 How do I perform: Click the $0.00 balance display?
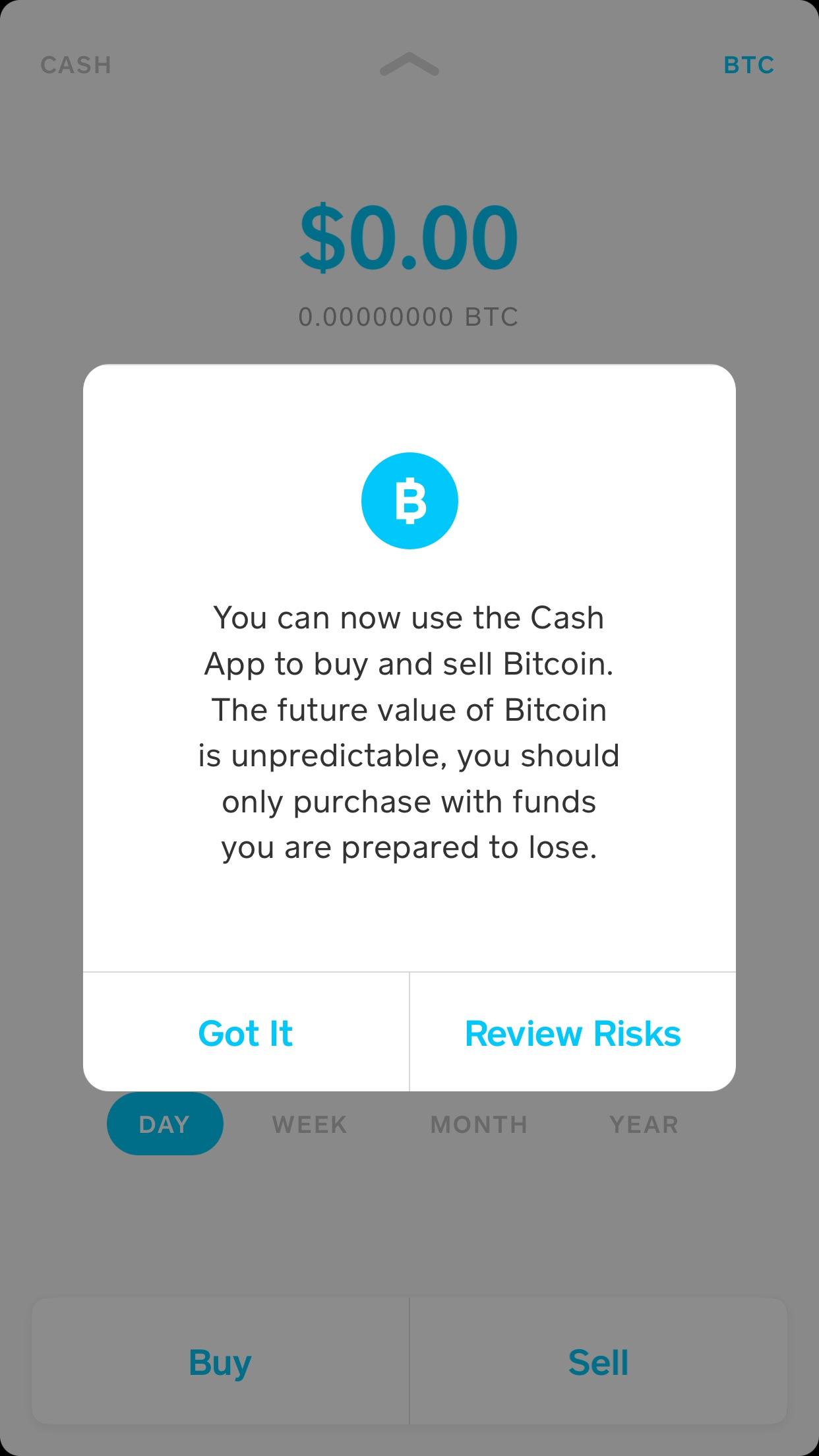[409, 237]
